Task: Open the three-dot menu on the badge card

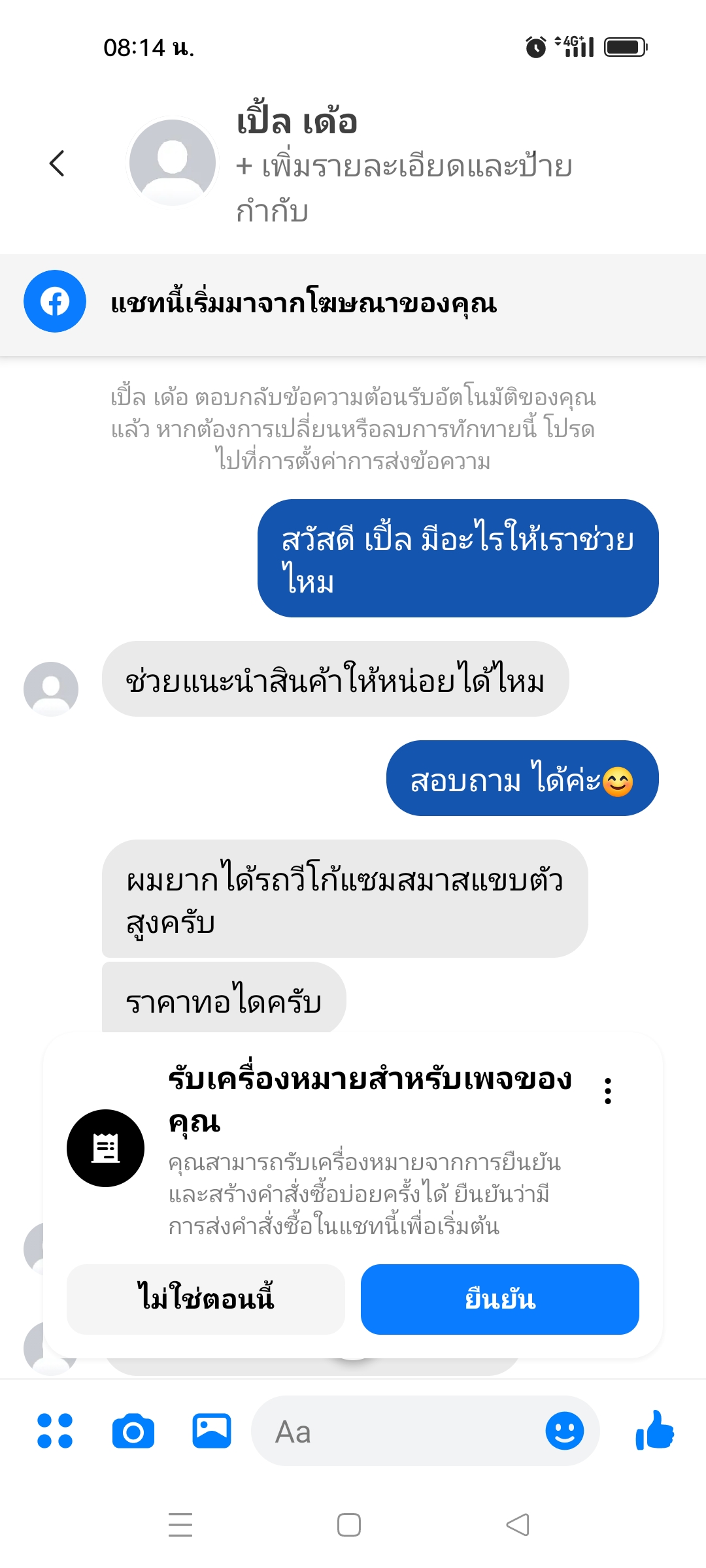Action: coord(608,1090)
